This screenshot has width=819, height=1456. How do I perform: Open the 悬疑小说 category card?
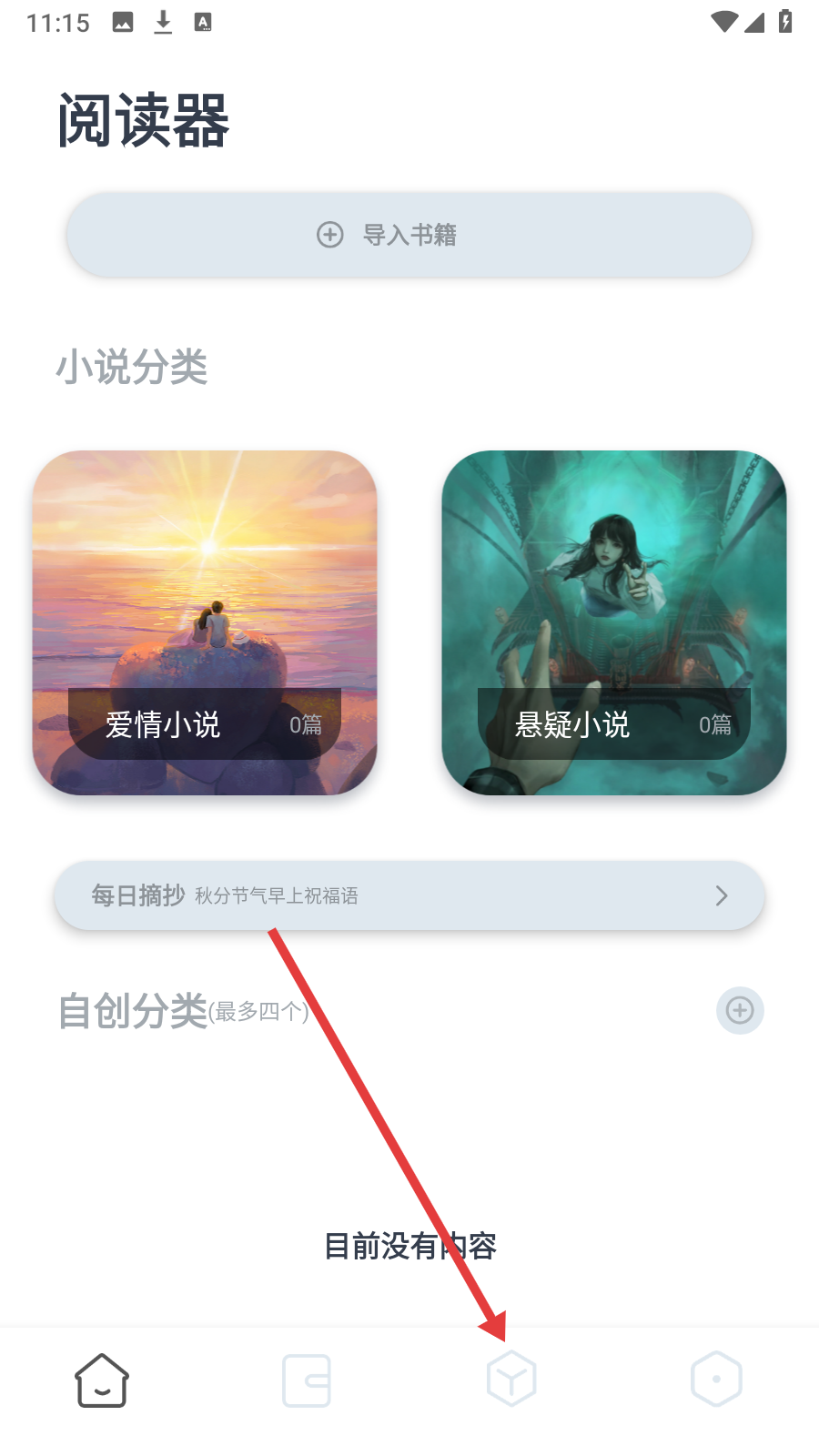pyautogui.click(x=614, y=622)
